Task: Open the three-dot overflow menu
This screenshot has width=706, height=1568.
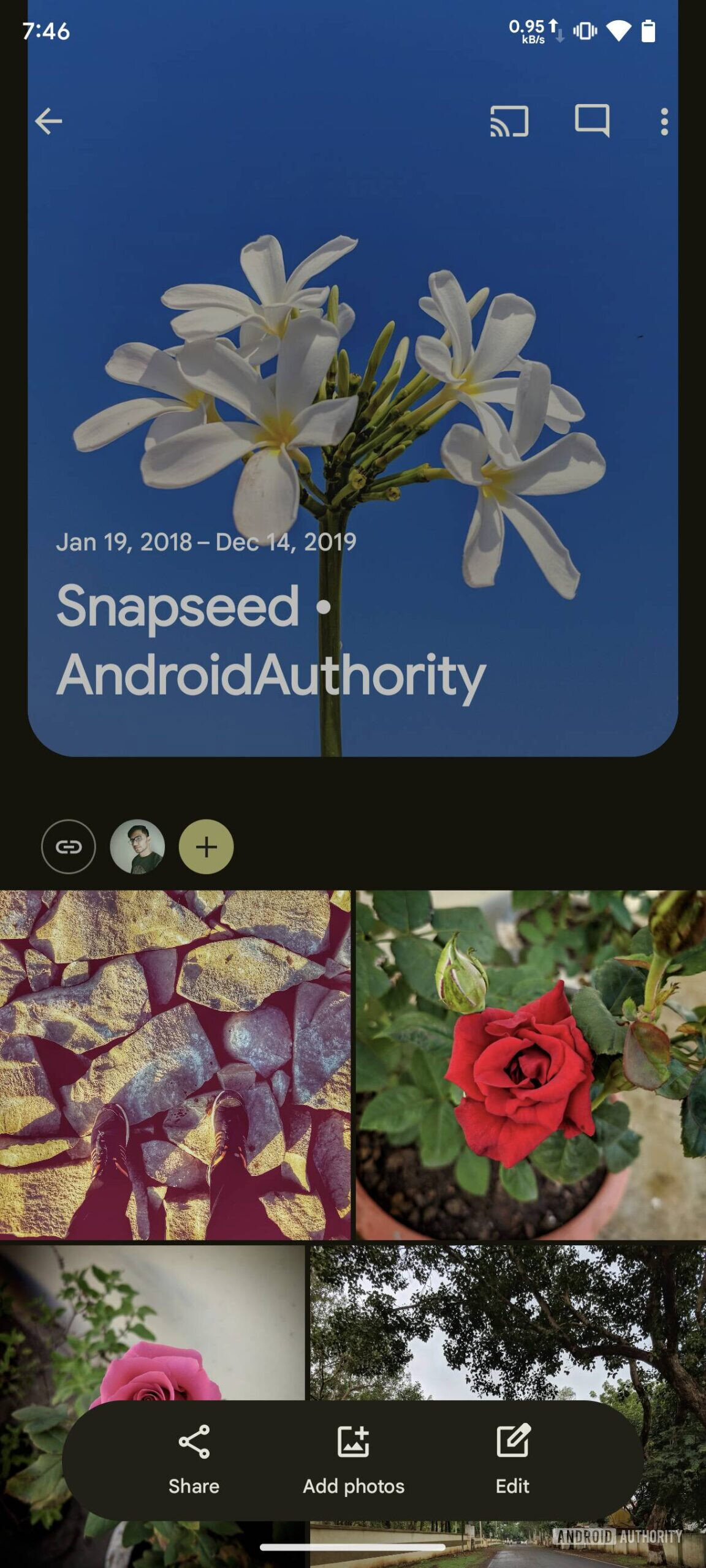Action: 664,121
